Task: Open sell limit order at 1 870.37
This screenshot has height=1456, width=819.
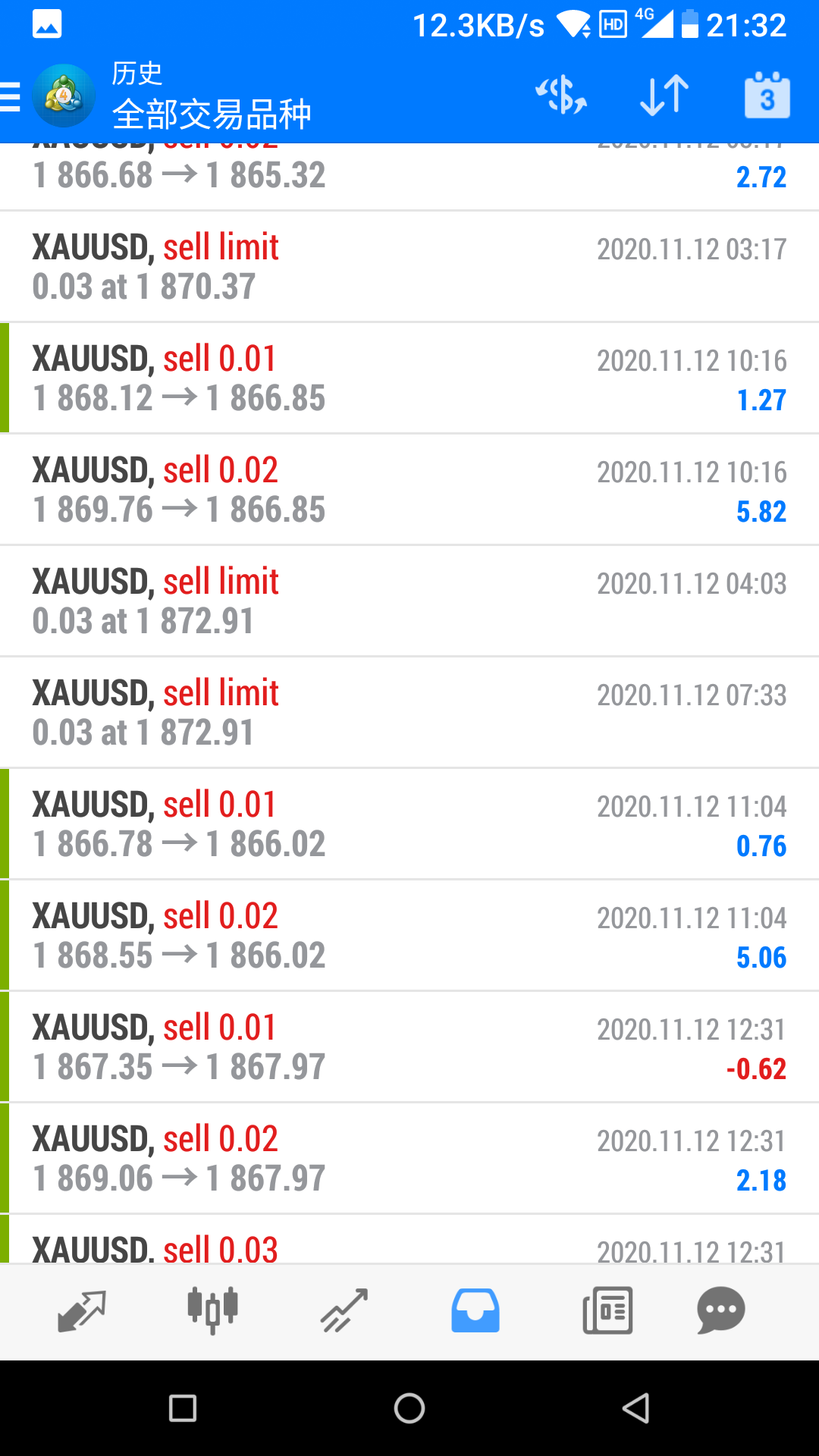Action: tap(409, 267)
